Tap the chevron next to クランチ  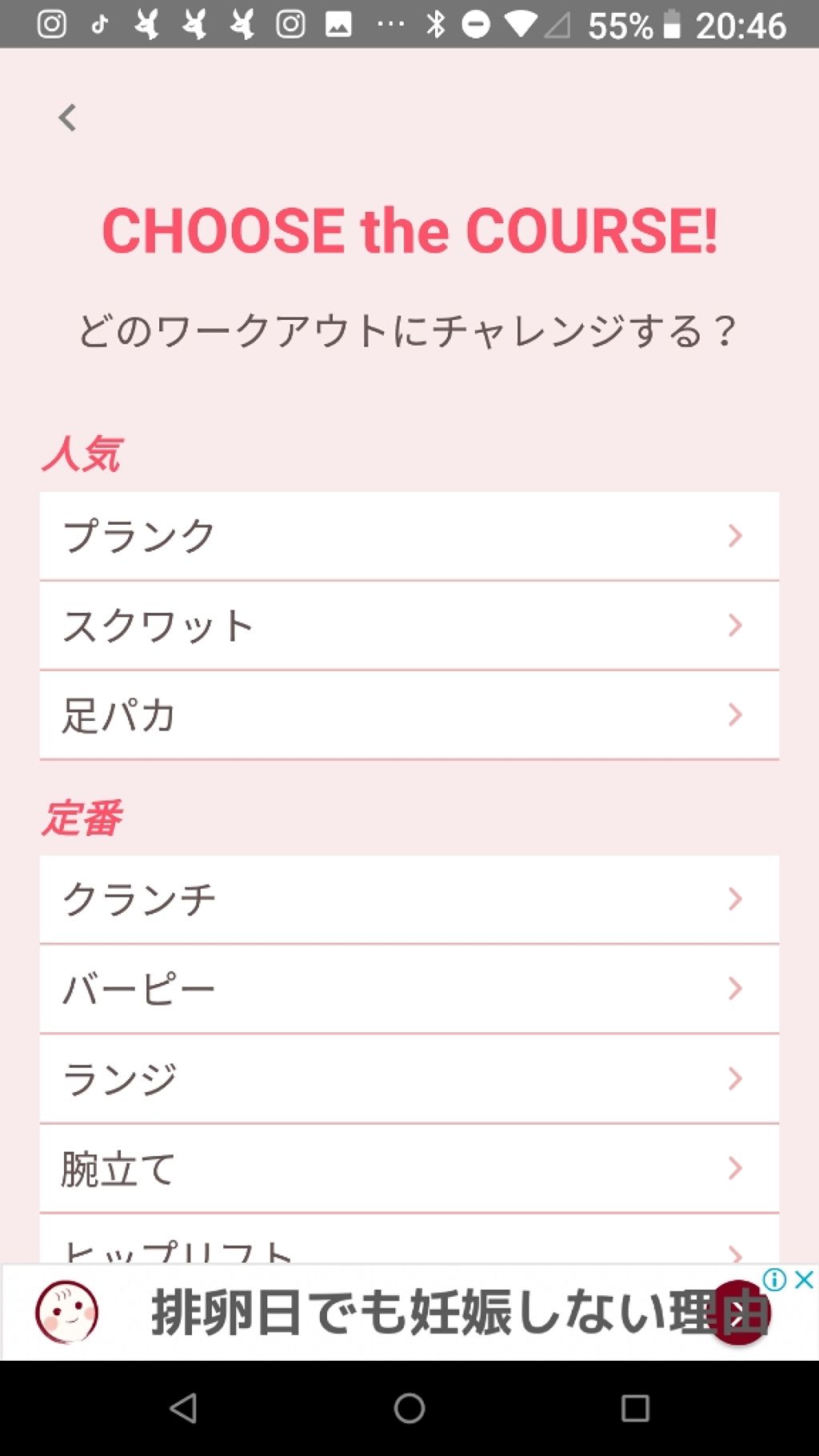(x=733, y=899)
